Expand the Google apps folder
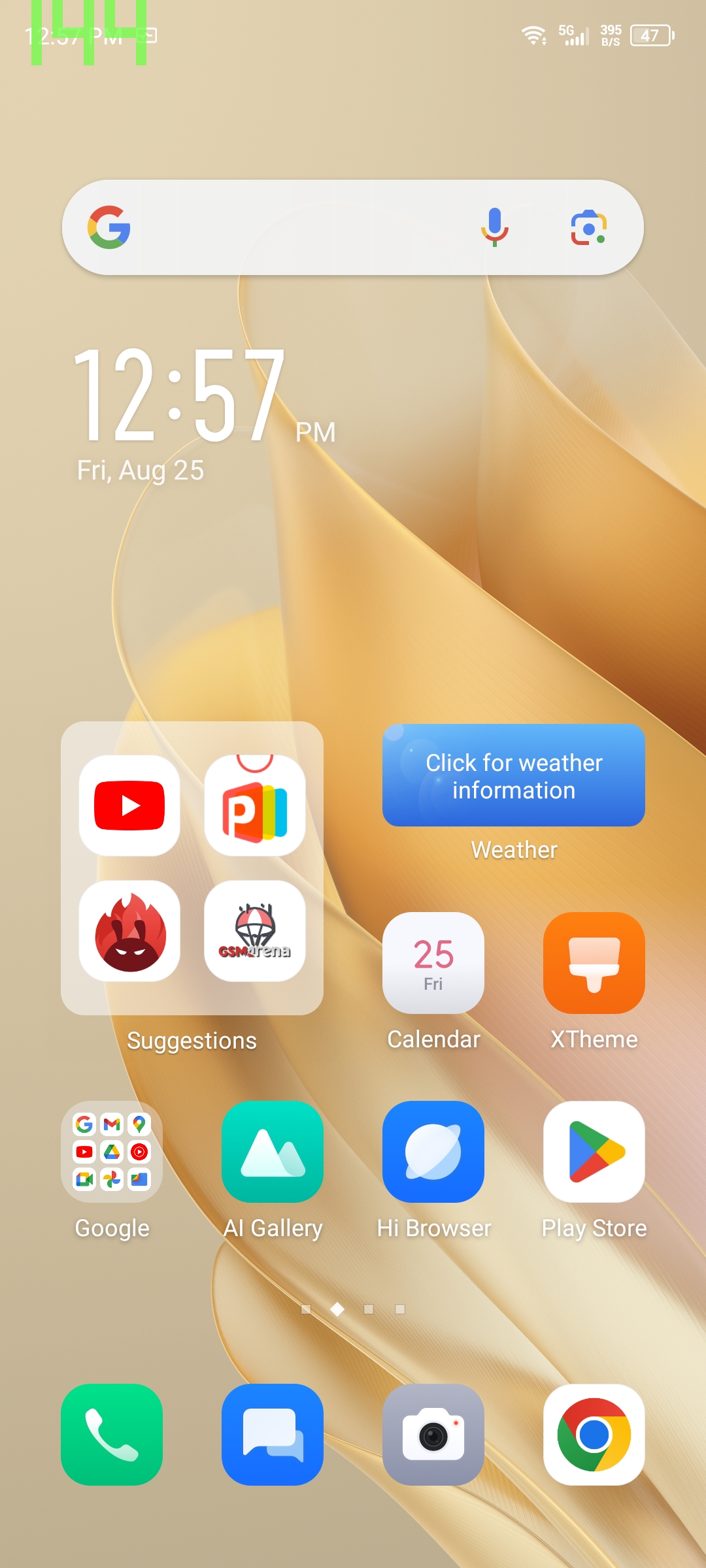The image size is (706, 1568). coord(112,1152)
